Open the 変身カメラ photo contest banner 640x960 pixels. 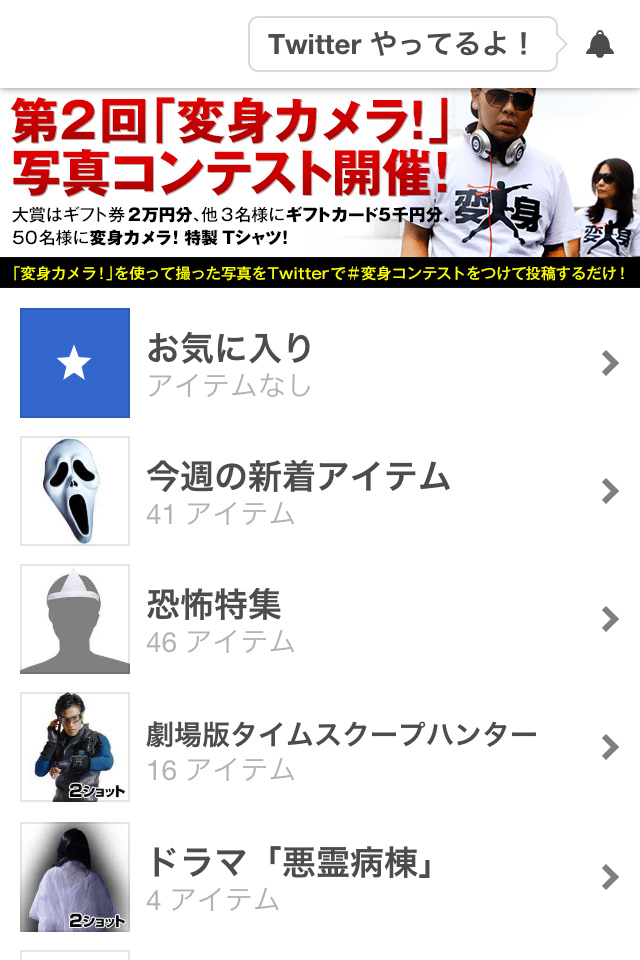(320, 188)
